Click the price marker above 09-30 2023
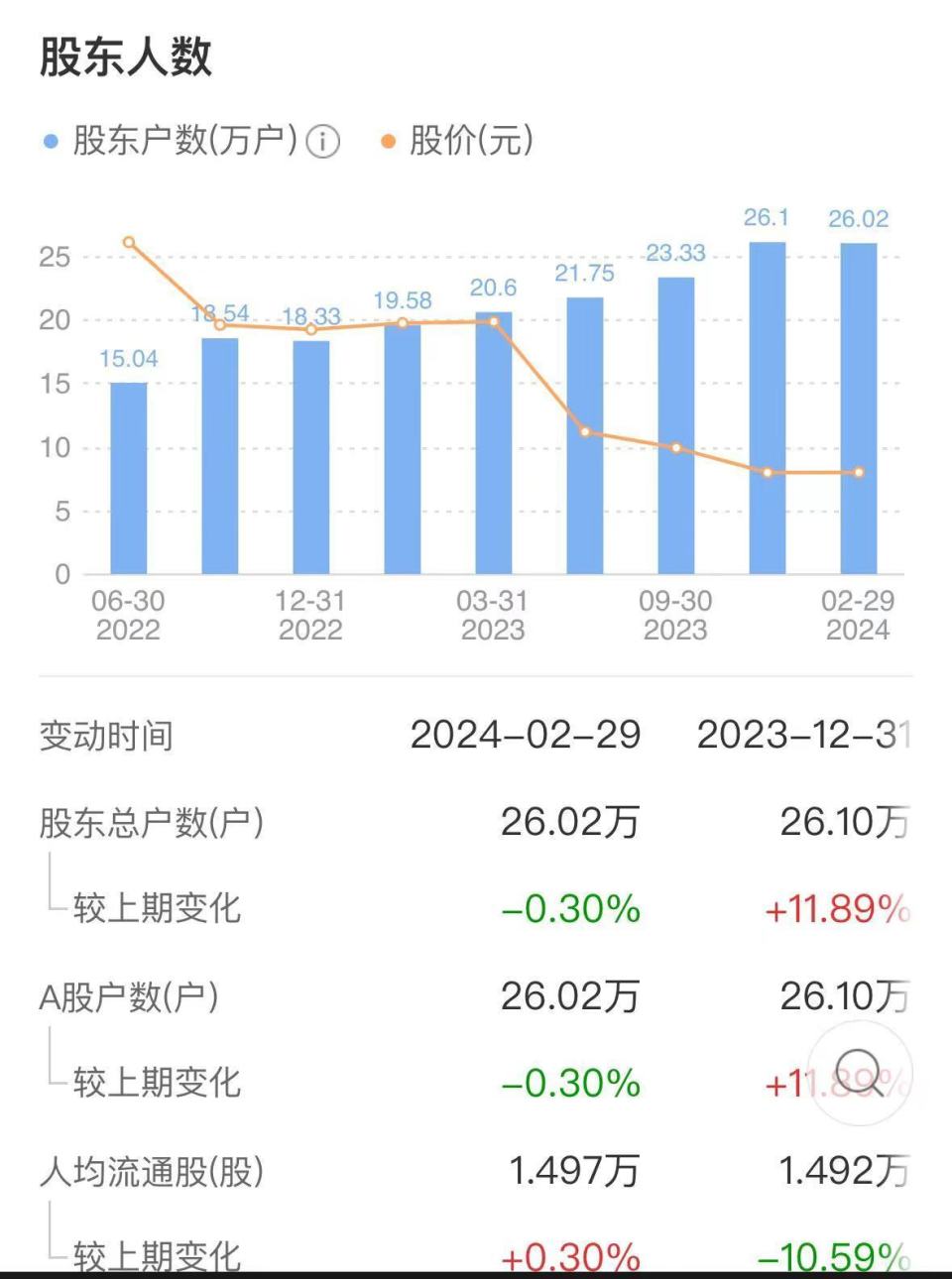952x1279 pixels. 675,447
